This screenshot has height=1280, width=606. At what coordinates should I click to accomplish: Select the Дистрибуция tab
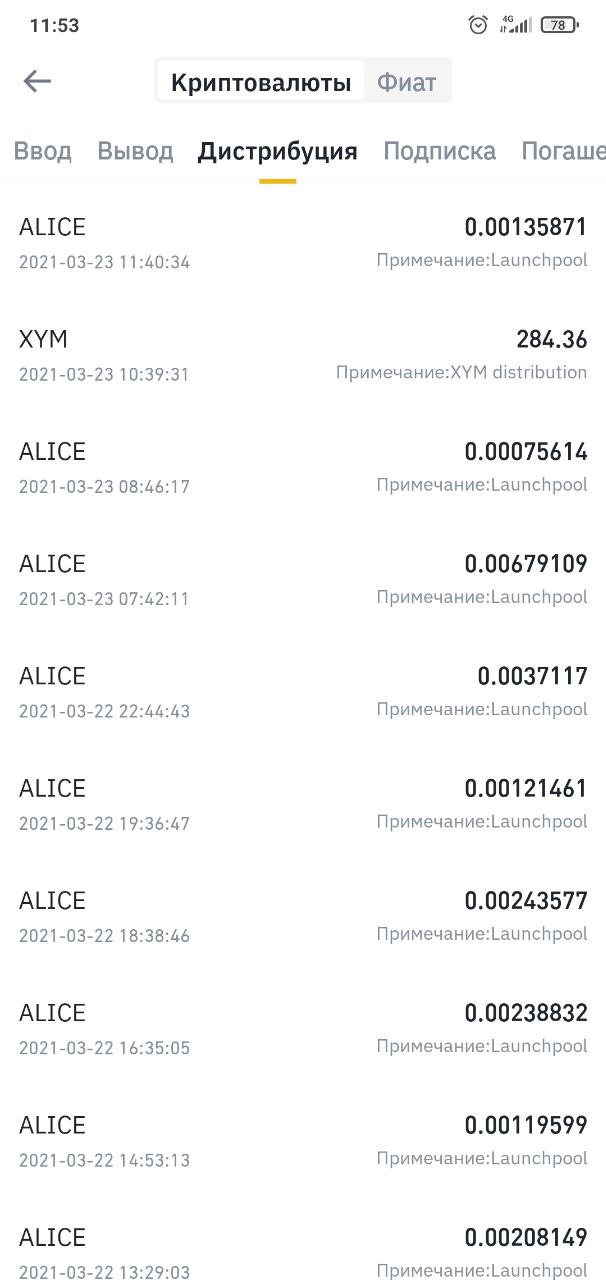[x=277, y=152]
